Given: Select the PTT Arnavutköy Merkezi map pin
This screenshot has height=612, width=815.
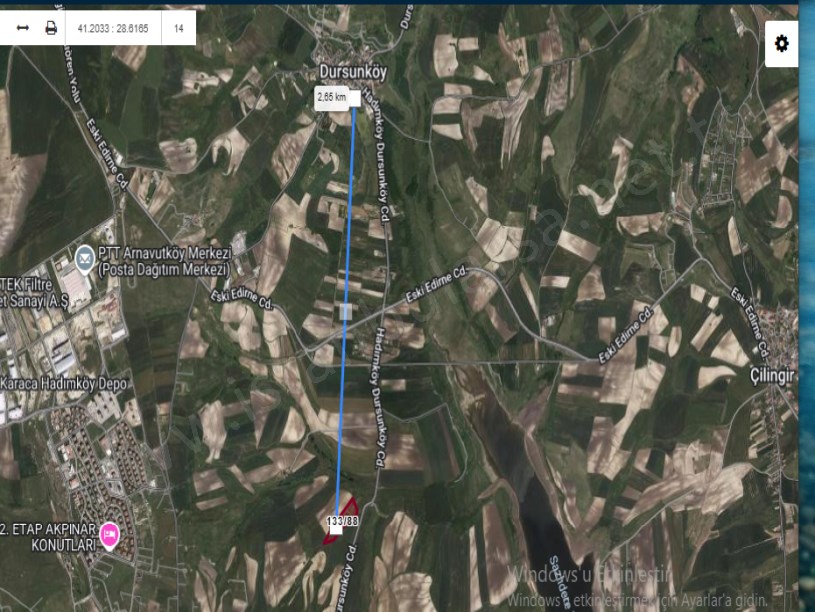Looking at the screenshot, I should pos(84,256).
